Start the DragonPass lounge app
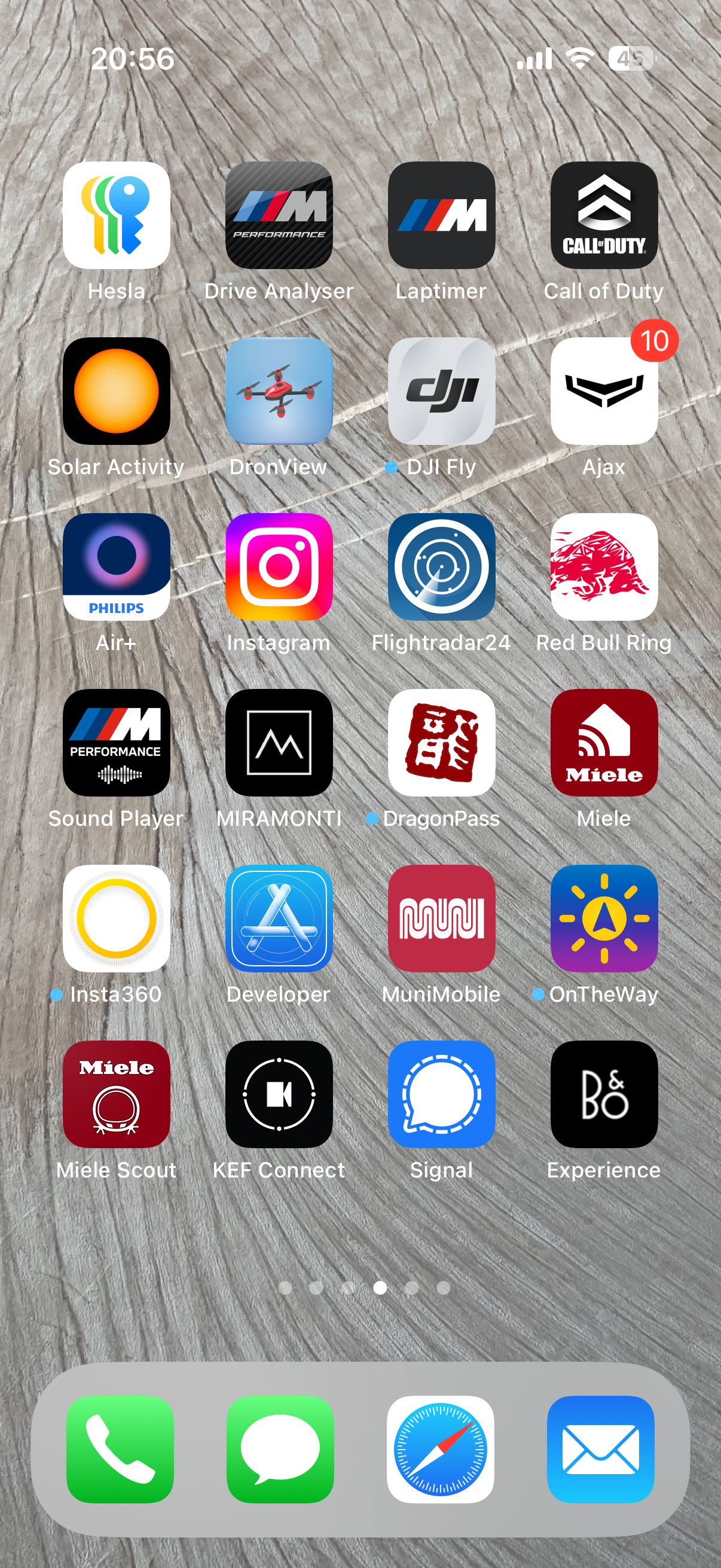721x1568 pixels. tap(441, 744)
